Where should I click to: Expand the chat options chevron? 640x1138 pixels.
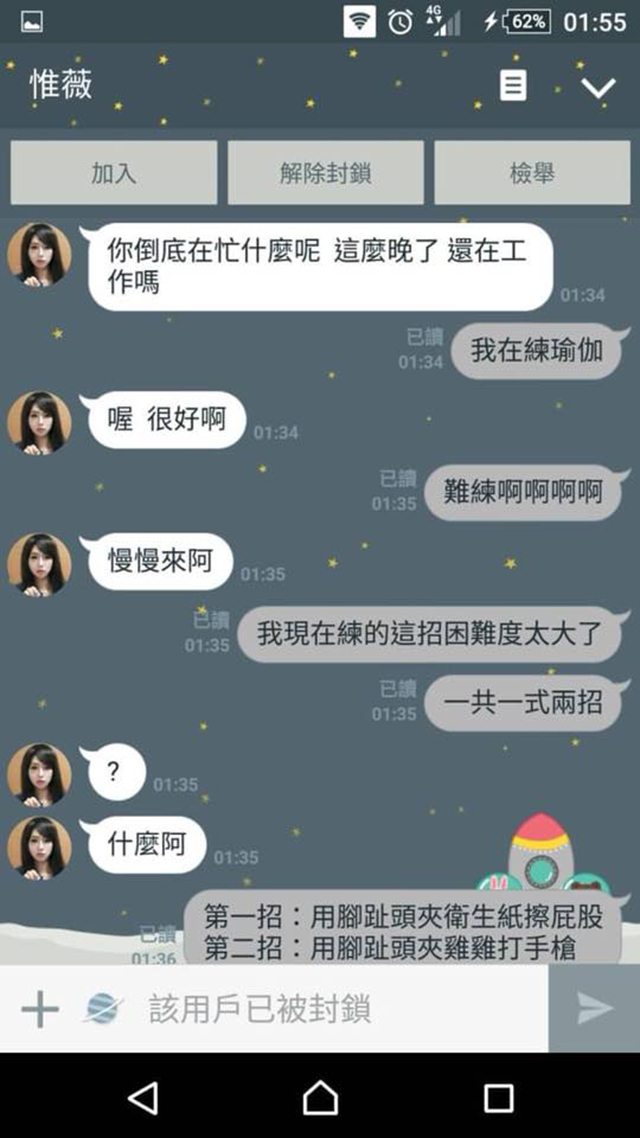coord(598,88)
